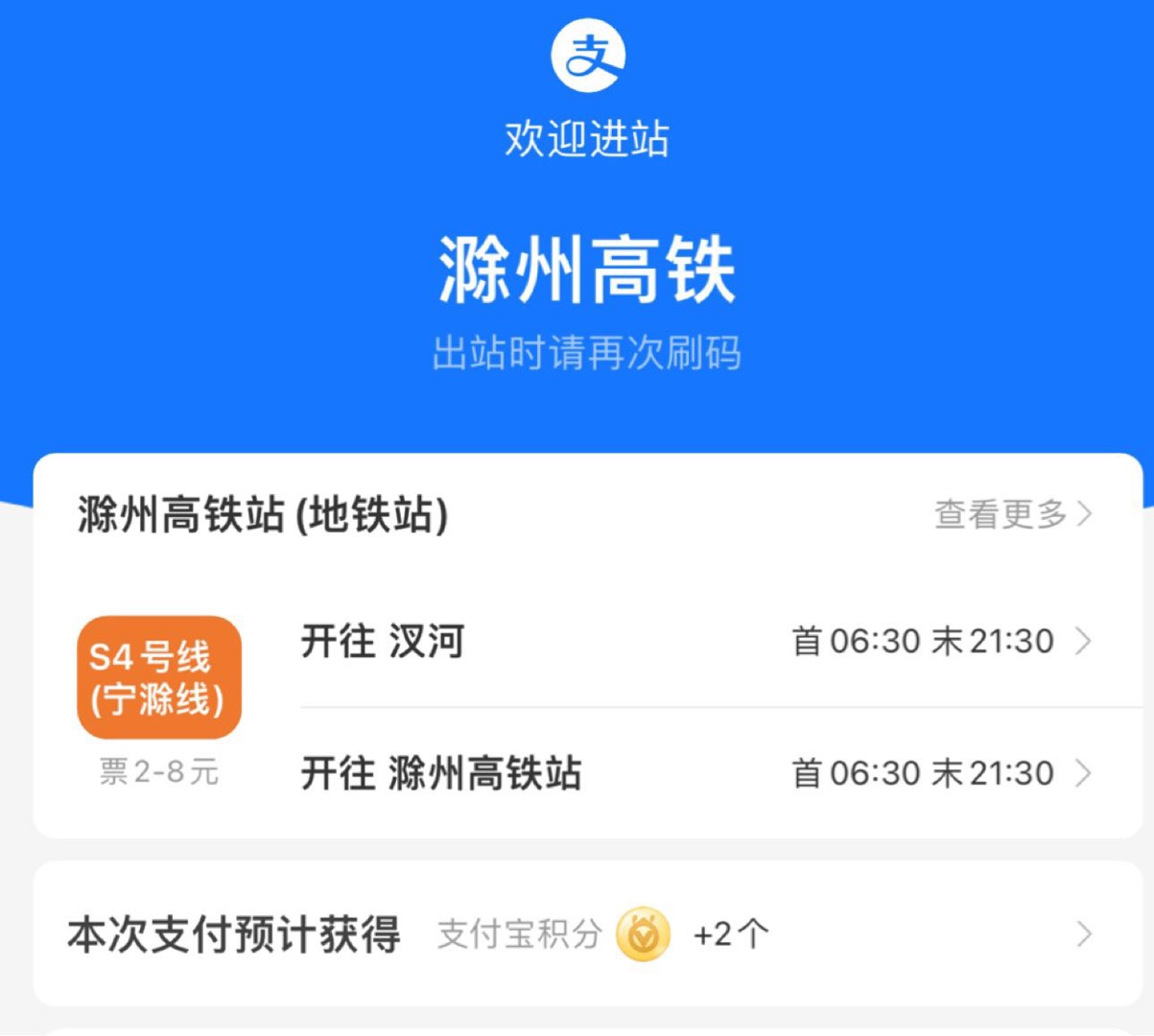Open 查看更多 for station details
Image resolution: width=1154 pixels, height=1036 pixels.
[x=1013, y=514]
